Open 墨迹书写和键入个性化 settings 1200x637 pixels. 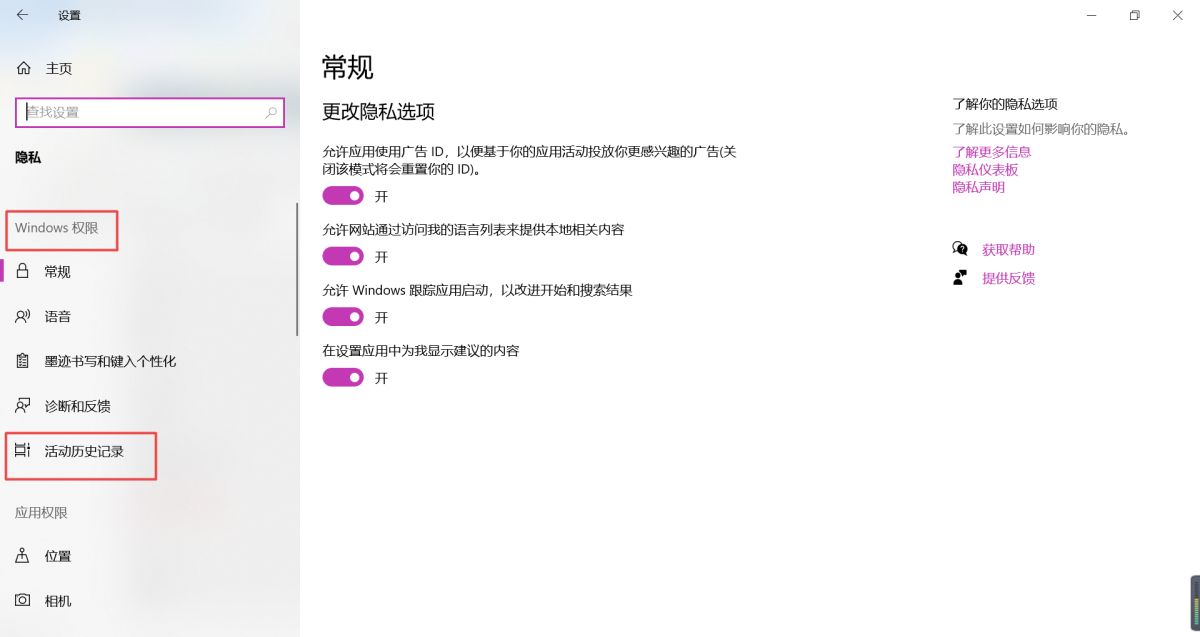110,361
